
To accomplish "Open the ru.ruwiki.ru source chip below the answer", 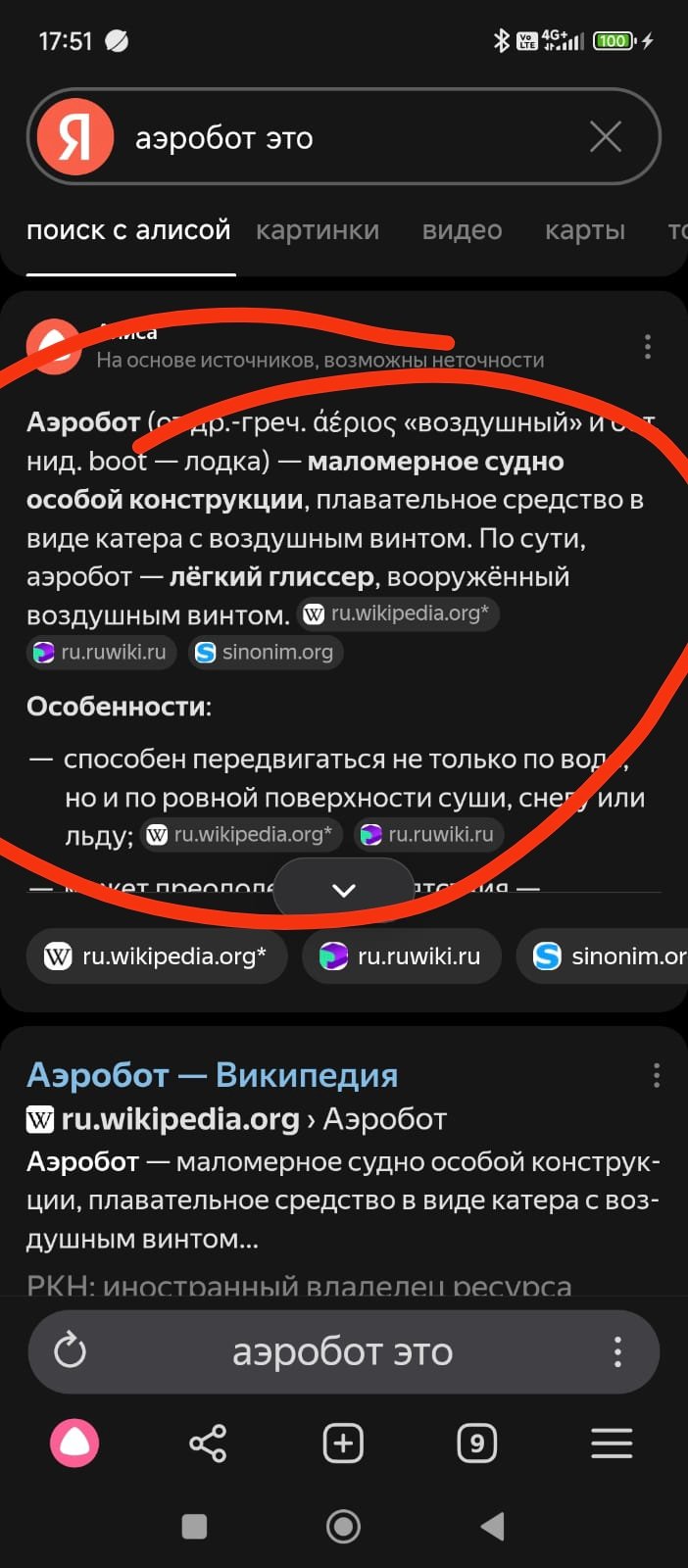I will click(x=402, y=956).
